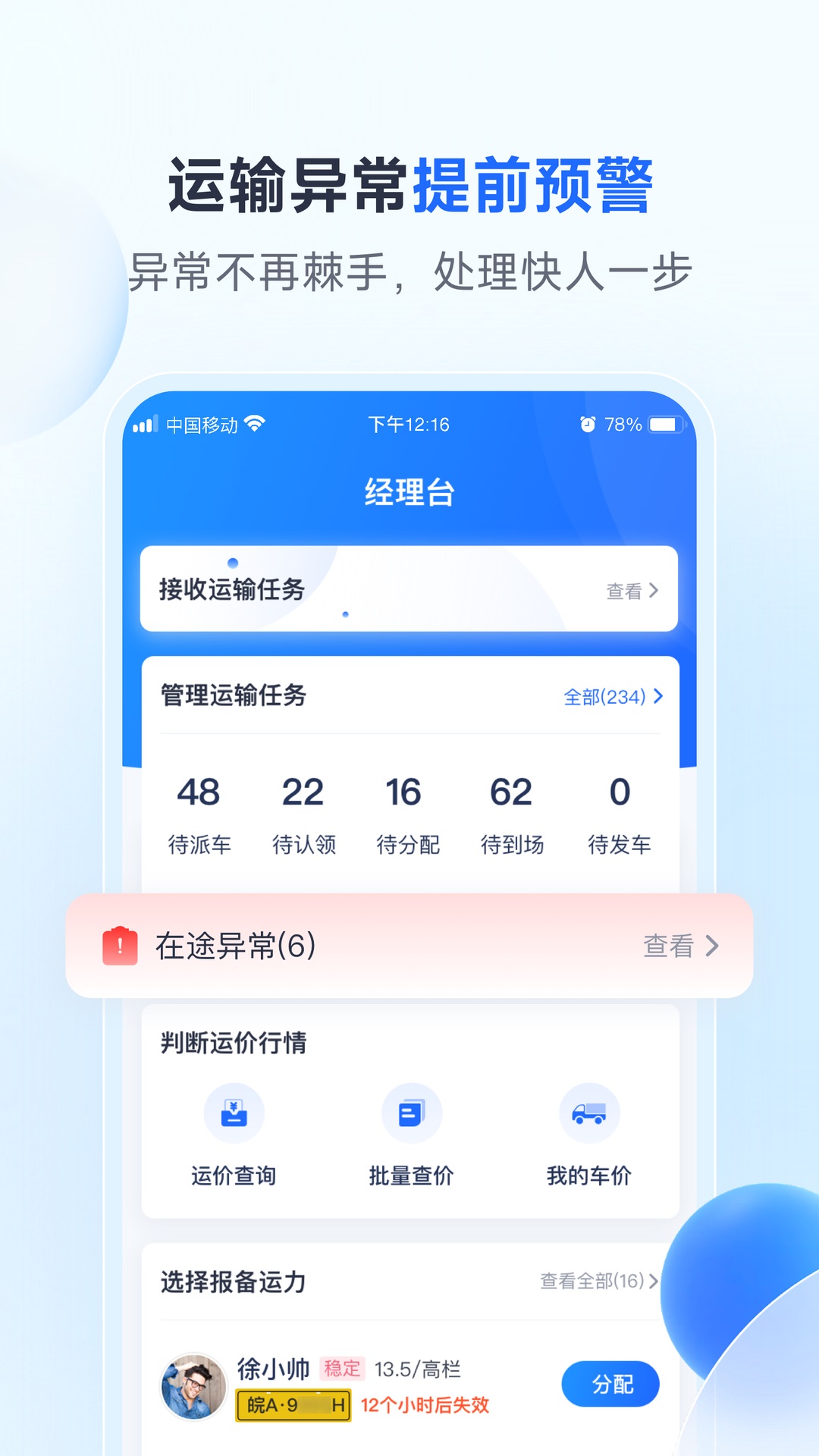Click driver name 徐小帅
This screenshot has height=1456, width=819.
pyautogui.click(x=275, y=1369)
